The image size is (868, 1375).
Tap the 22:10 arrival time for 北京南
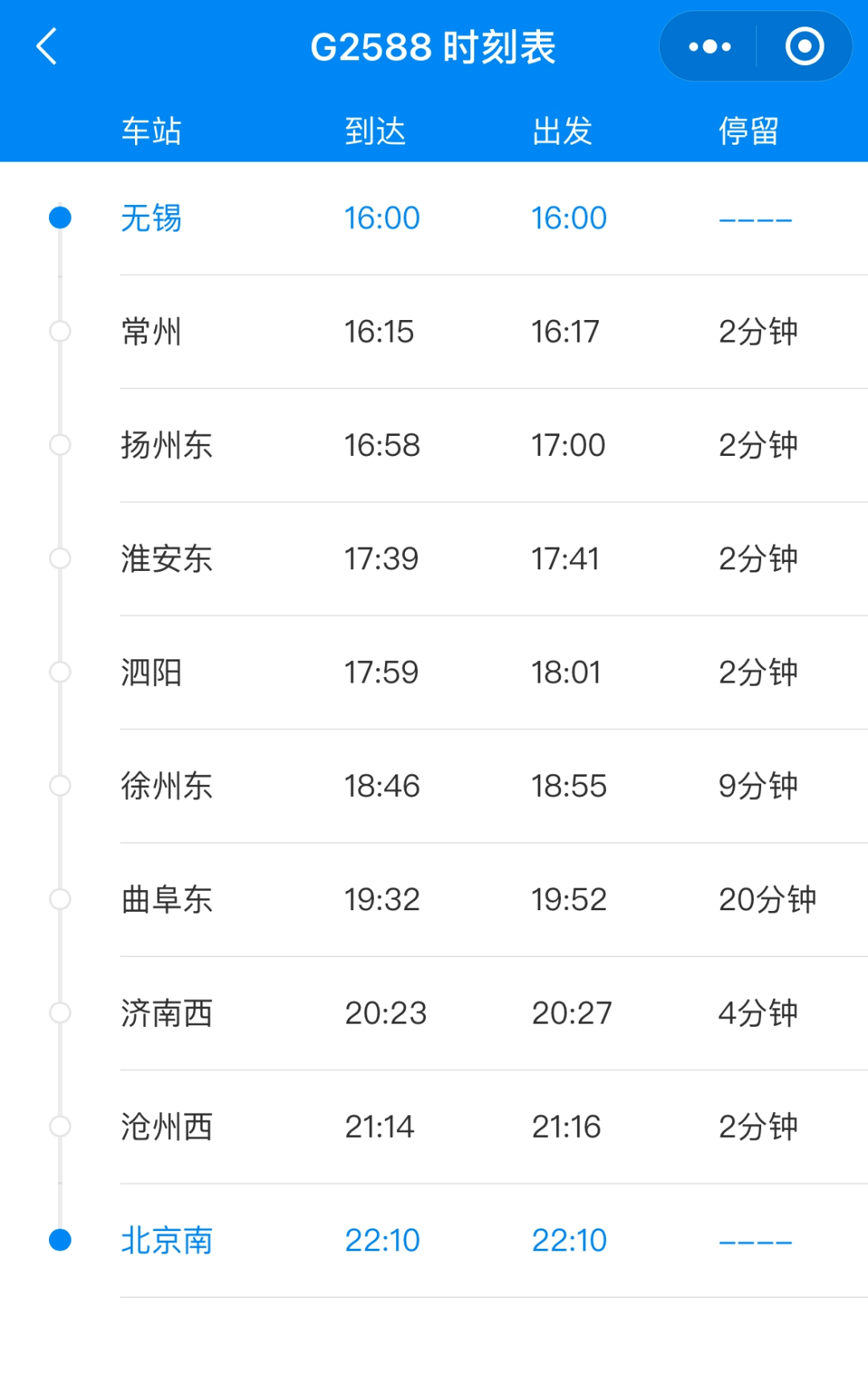[x=382, y=1242]
